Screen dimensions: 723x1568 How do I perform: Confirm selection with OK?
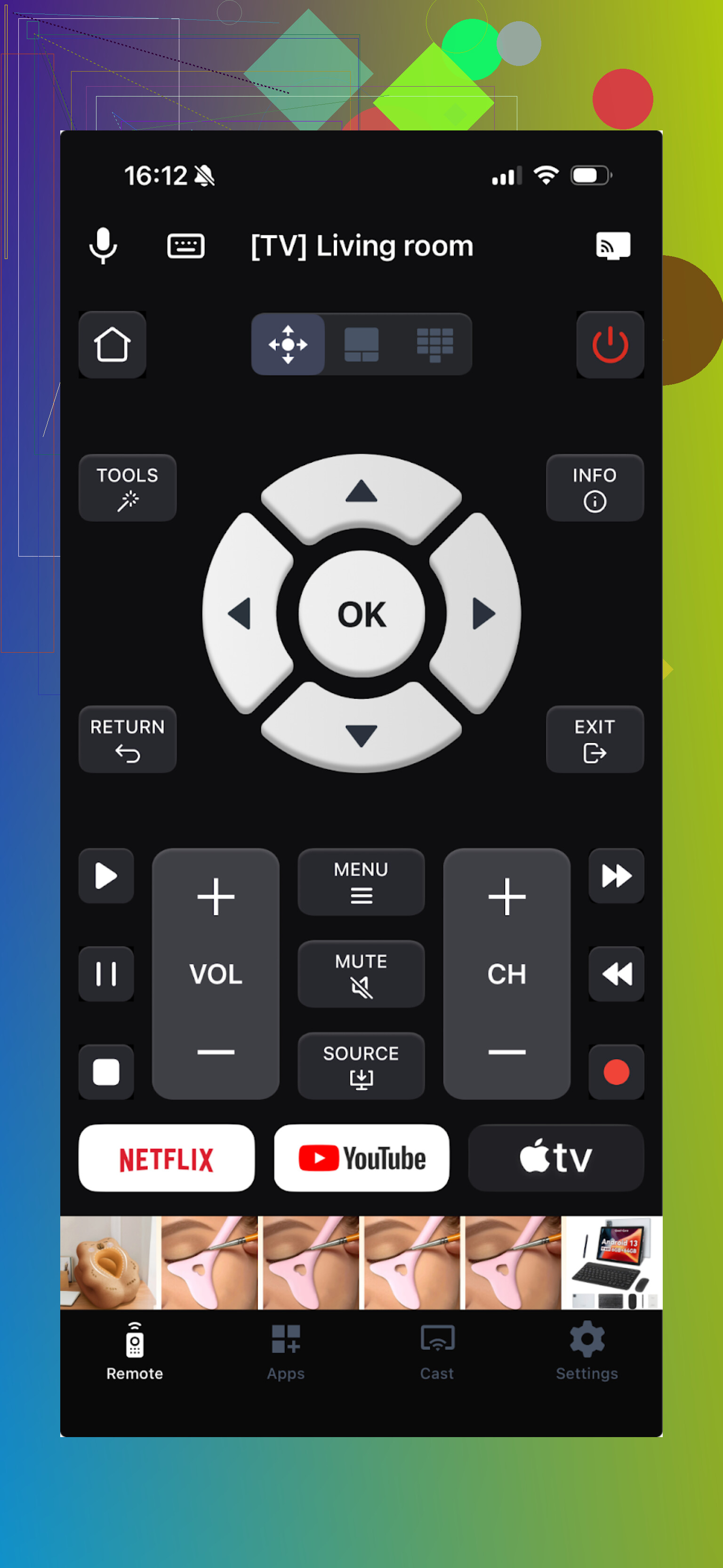[x=361, y=614]
